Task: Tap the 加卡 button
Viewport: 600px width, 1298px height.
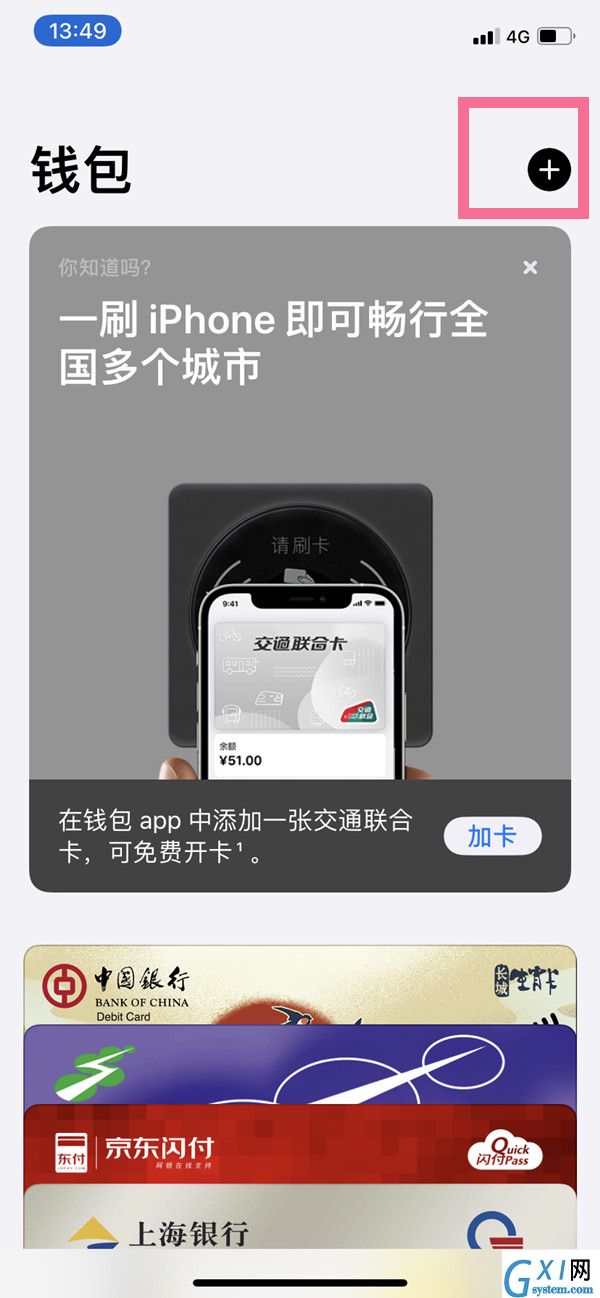Action: pos(492,836)
